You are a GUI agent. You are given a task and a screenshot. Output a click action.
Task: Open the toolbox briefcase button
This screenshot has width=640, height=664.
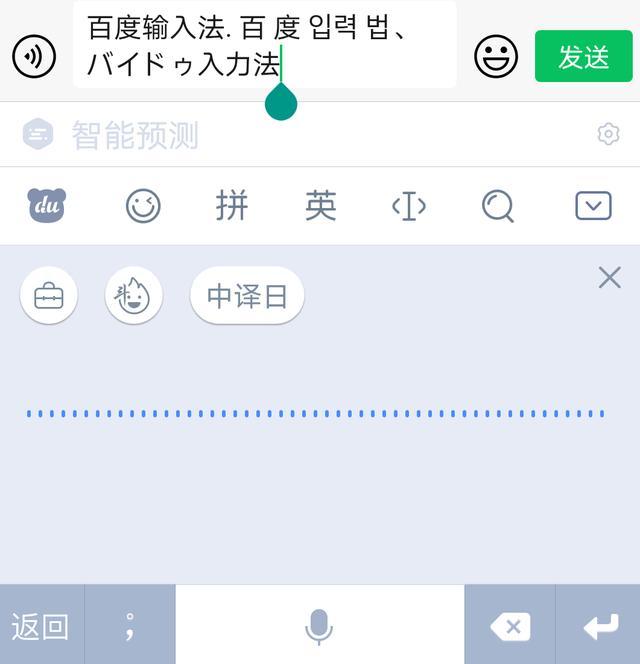pos(49,296)
